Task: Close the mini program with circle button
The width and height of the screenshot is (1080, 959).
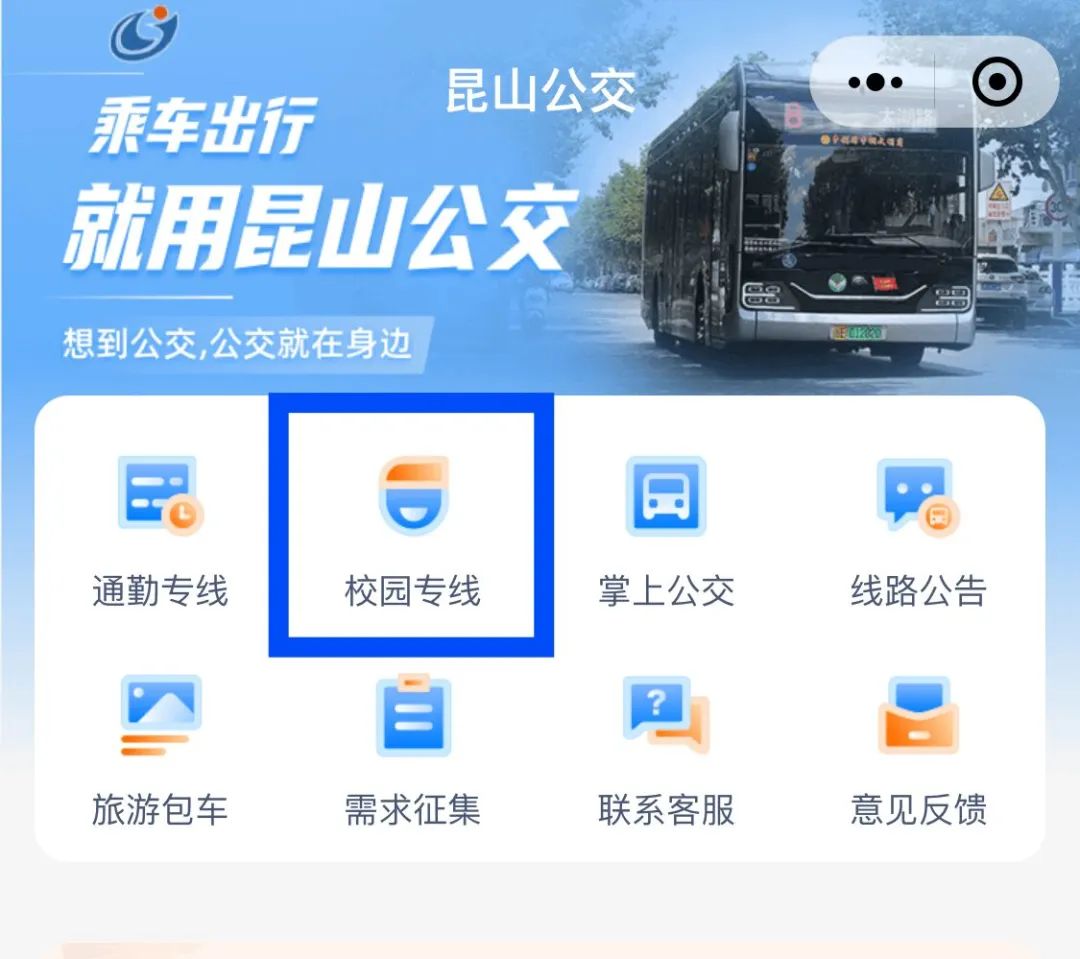Action: click(996, 83)
